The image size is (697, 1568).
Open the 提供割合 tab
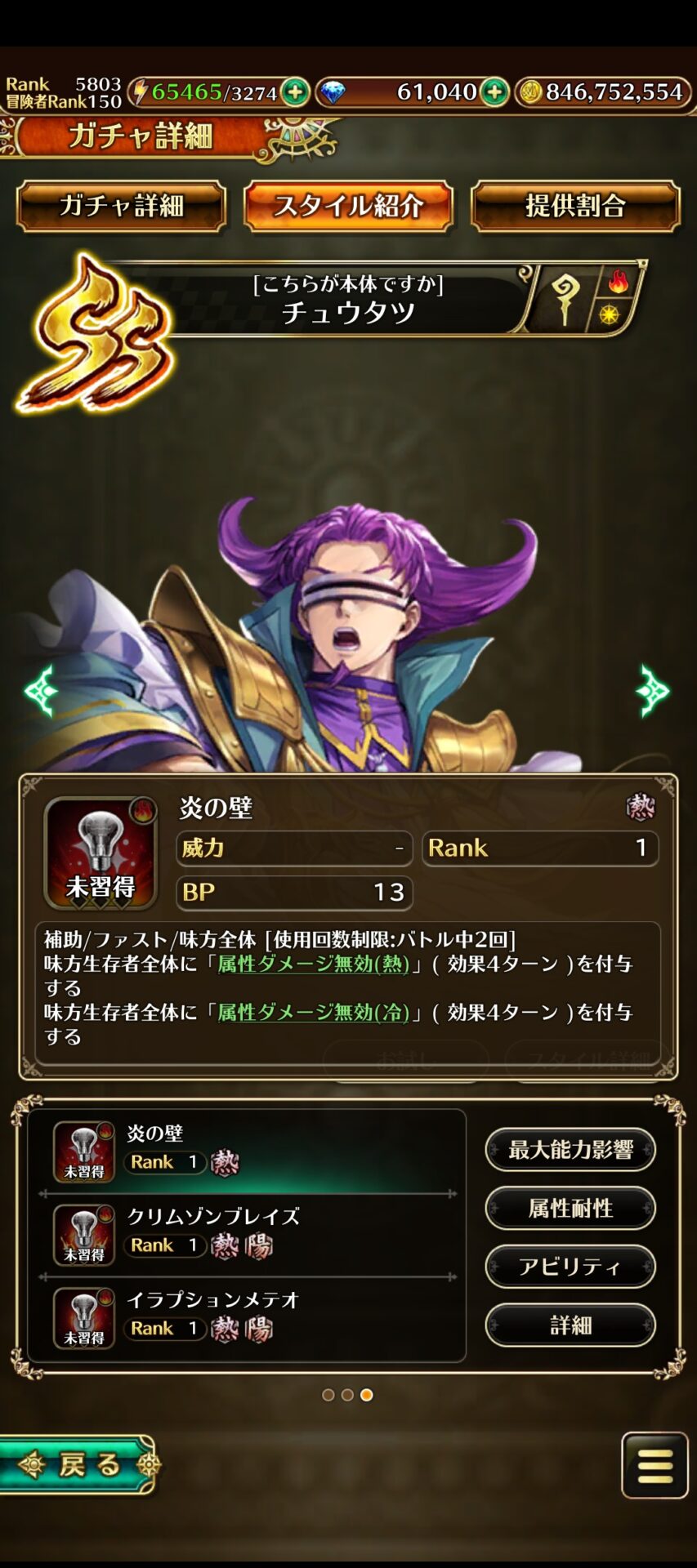click(575, 206)
